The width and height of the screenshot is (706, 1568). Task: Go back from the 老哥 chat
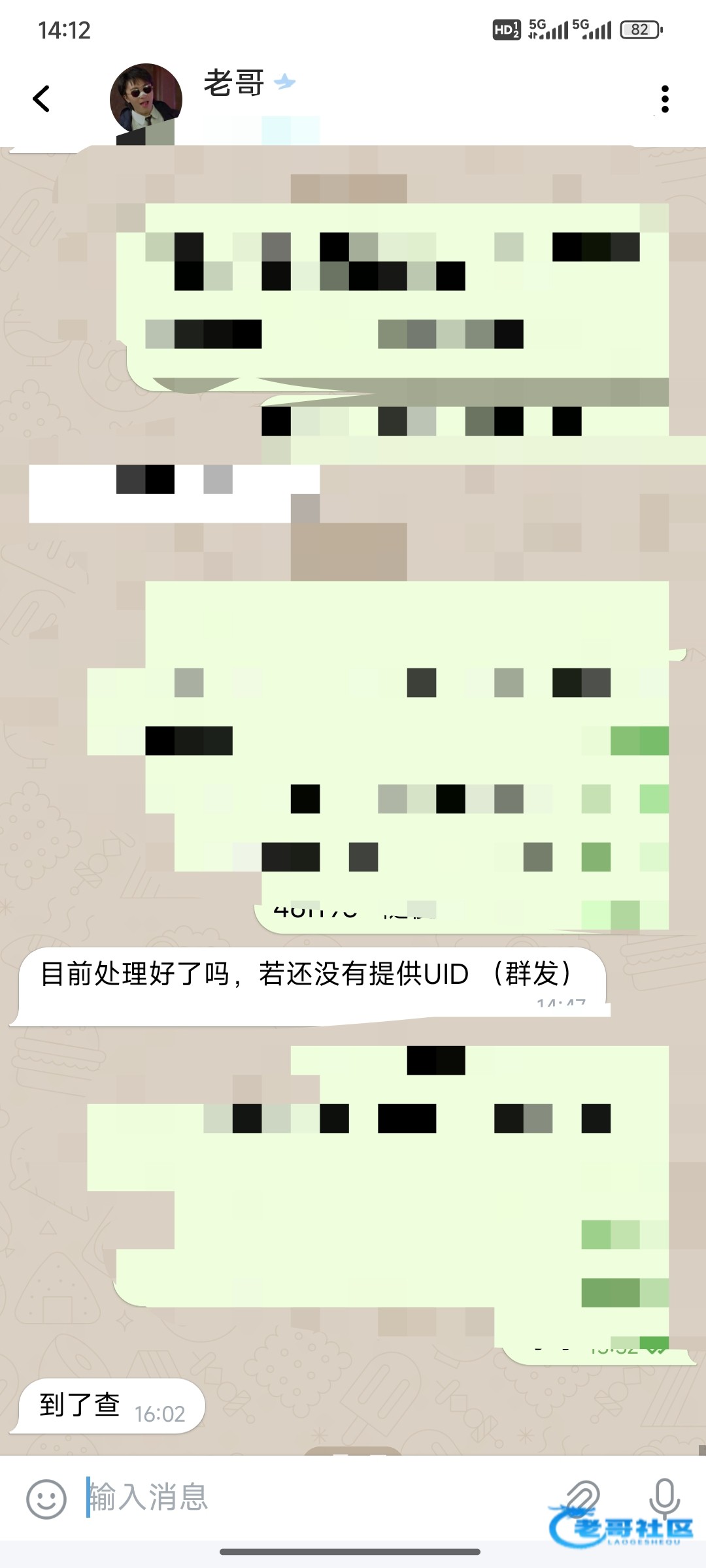click(x=41, y=99)
